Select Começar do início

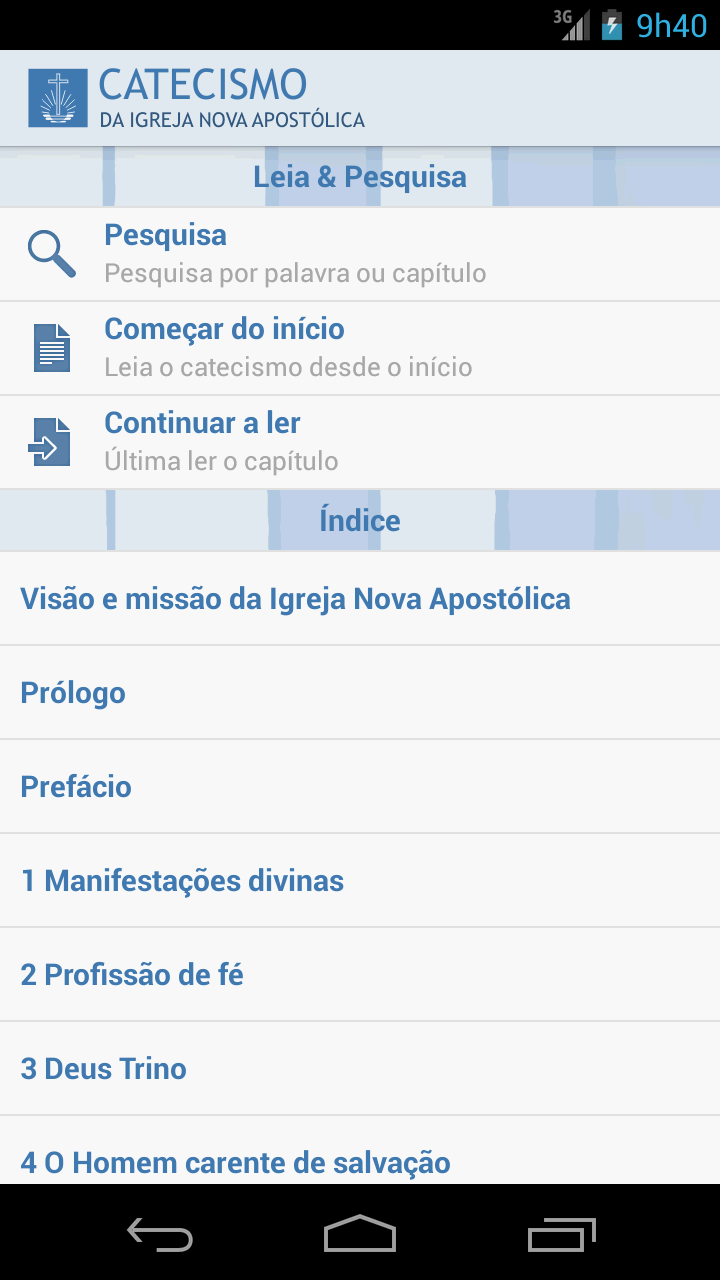pos(360,348)
